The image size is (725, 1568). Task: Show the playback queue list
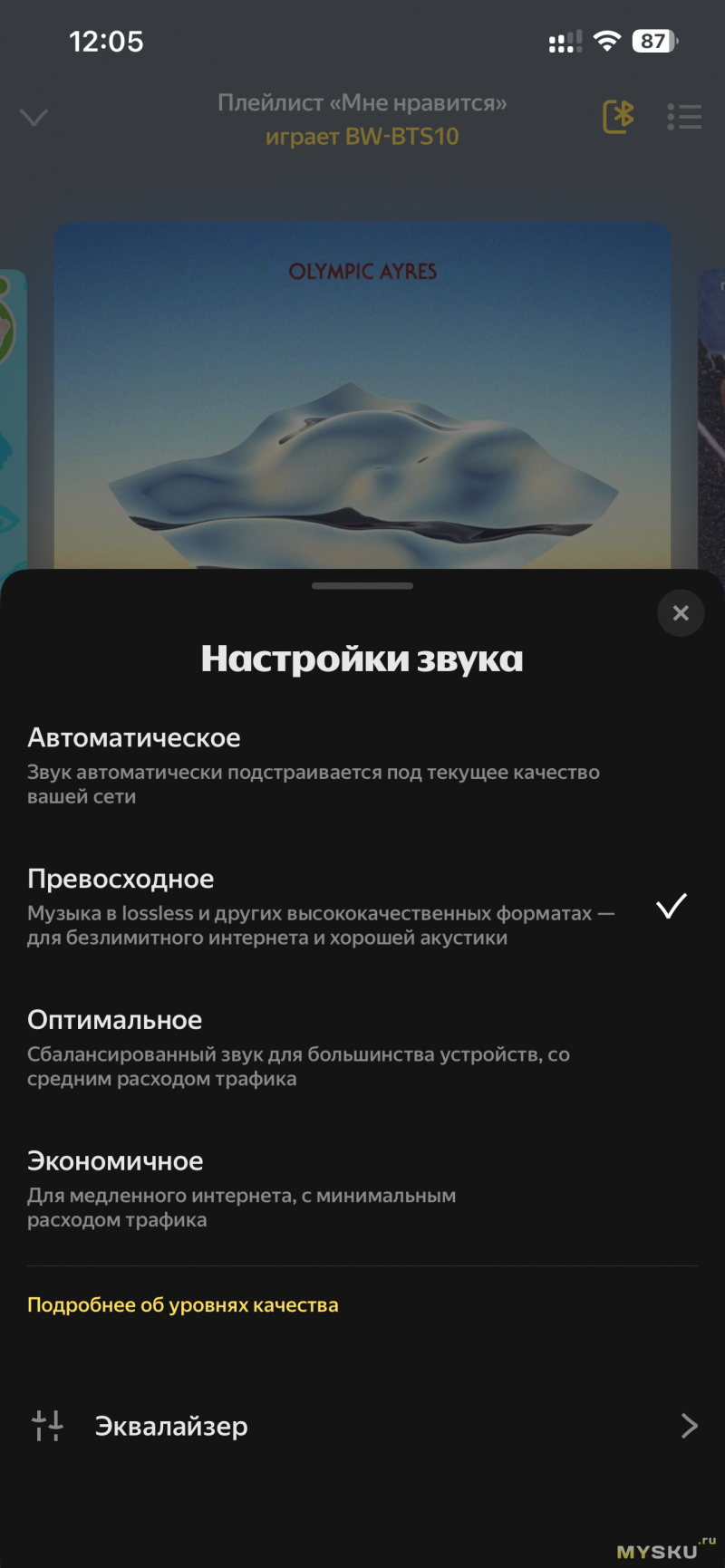[684, 118]
